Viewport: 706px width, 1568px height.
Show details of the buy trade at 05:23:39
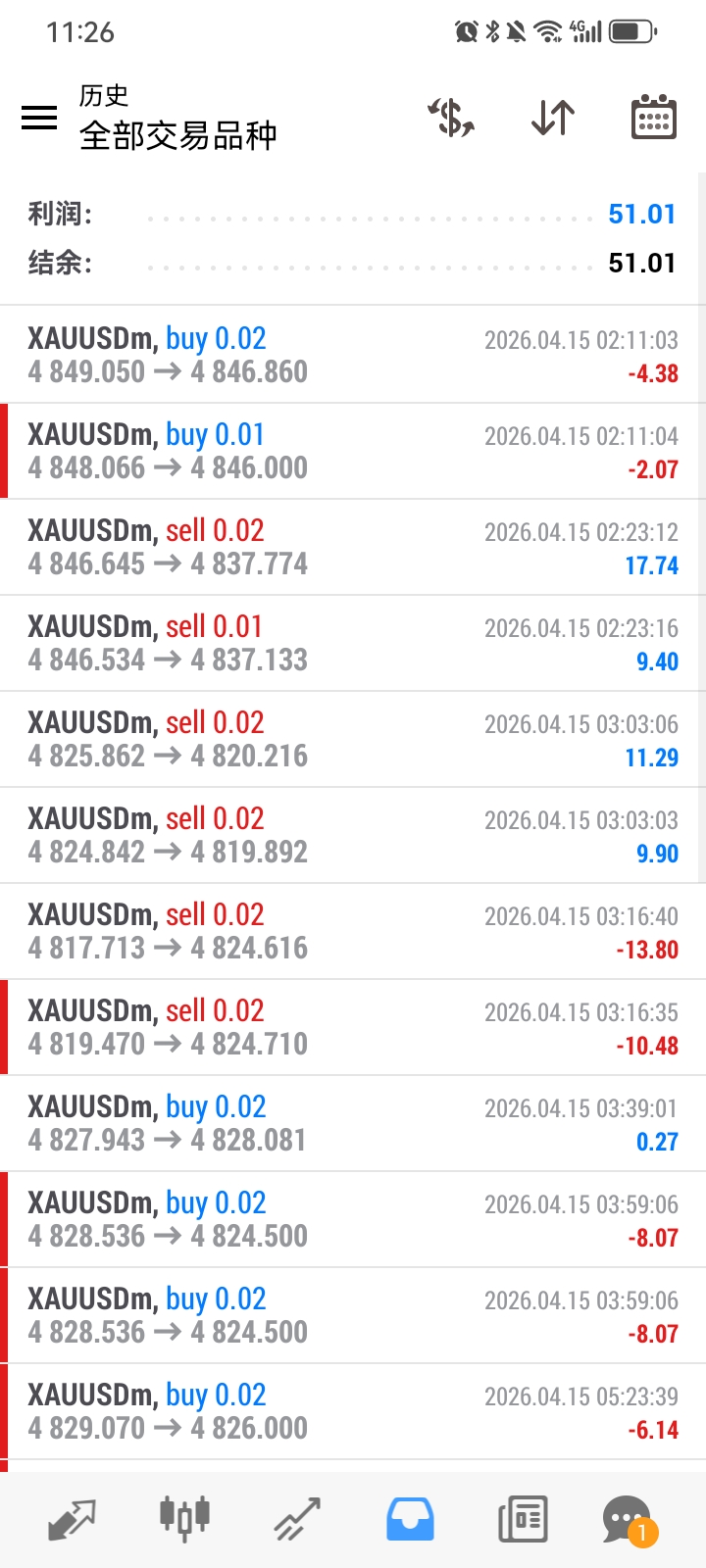coord(353,1411)
